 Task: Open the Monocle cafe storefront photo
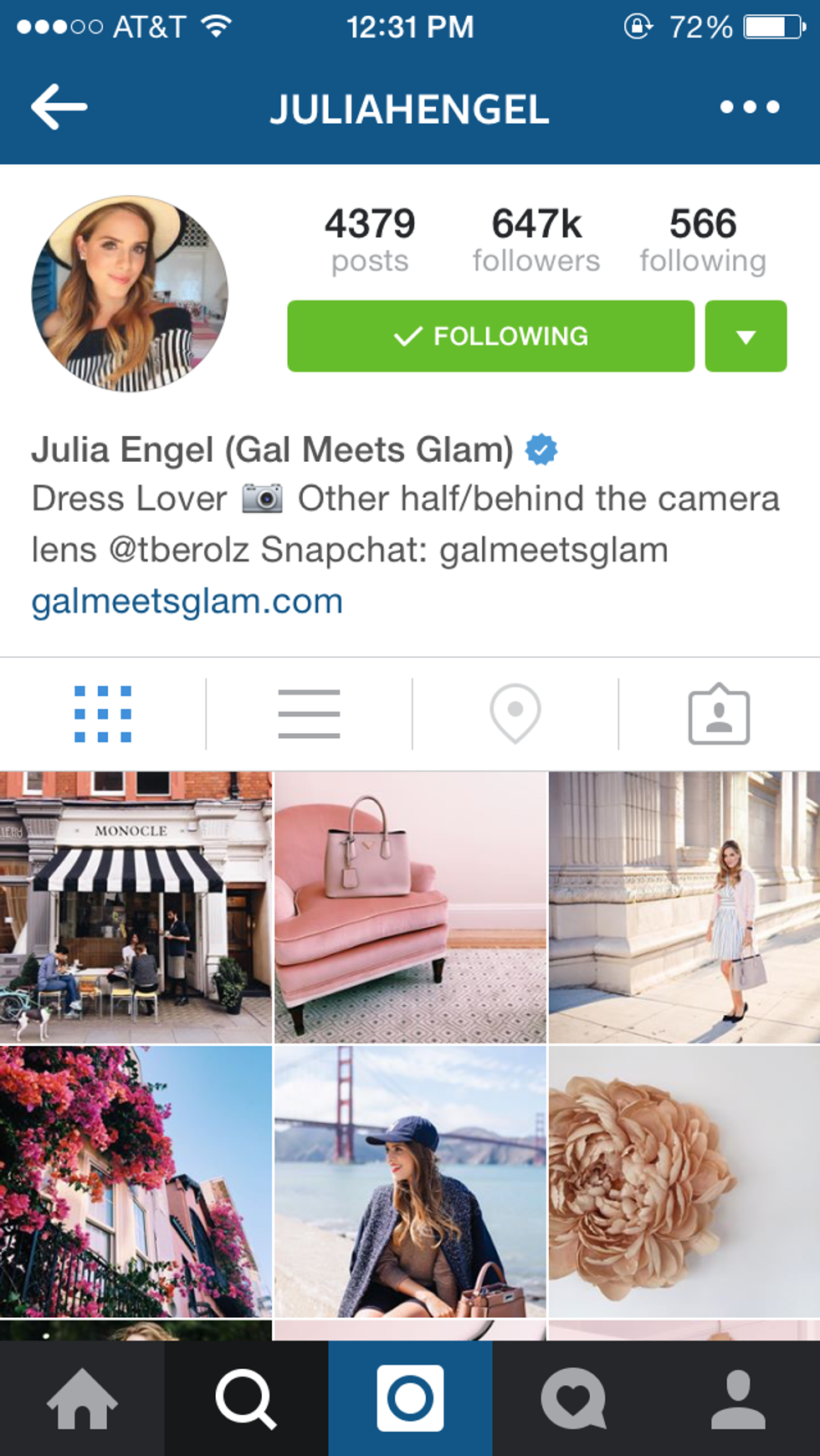(136, 907)
